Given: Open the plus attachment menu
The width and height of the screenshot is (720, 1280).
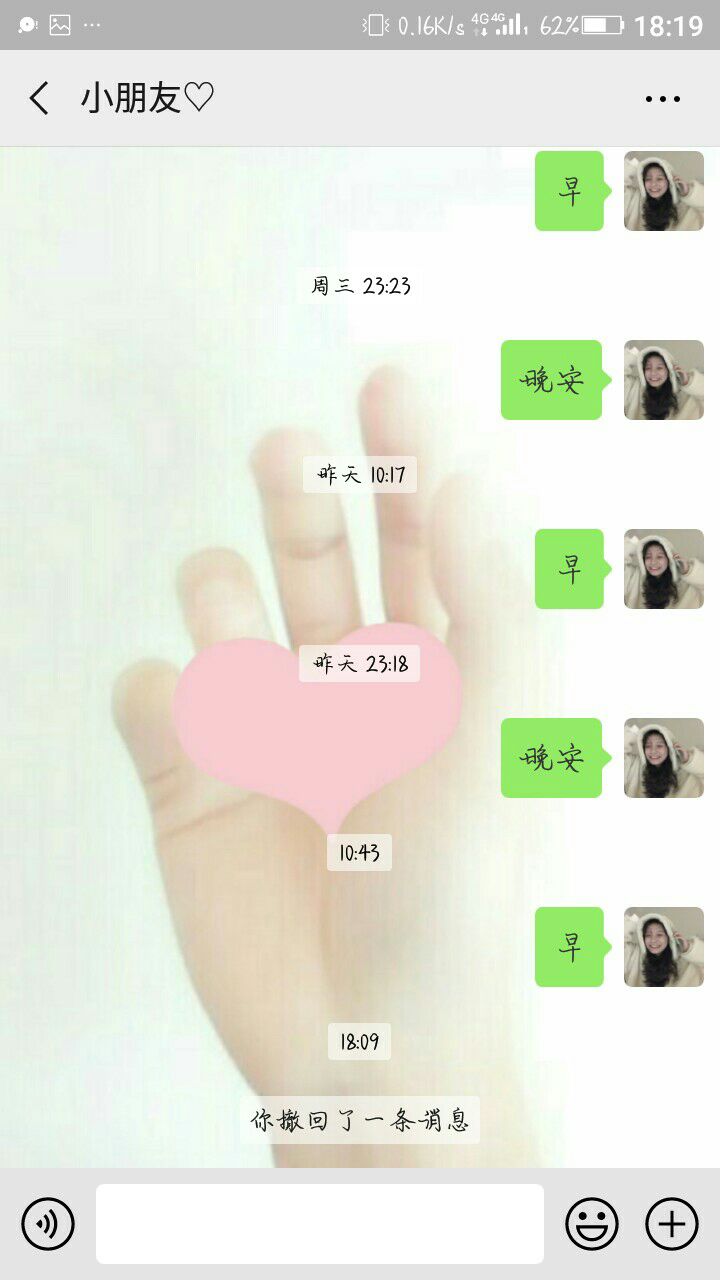Looking at the screenshot, I should pos(671,1223).
